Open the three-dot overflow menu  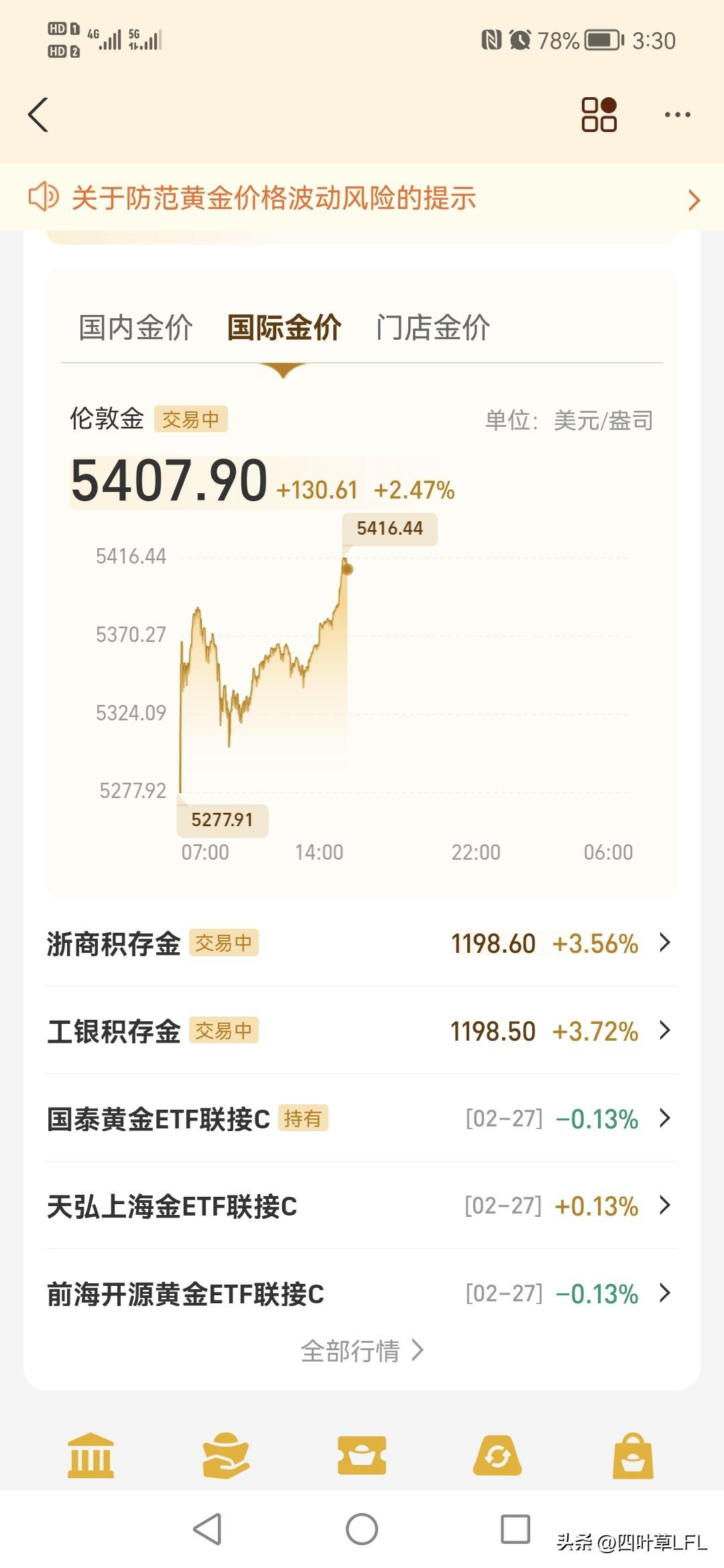click(x=677, y=115)
